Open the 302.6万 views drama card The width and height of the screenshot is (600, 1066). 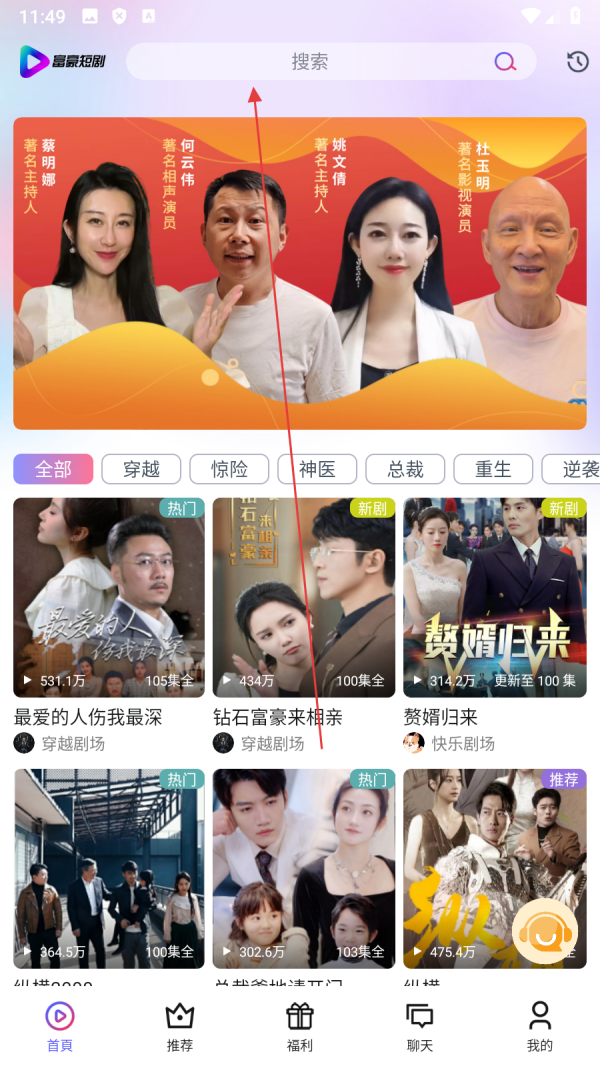[x=304, y=868]
